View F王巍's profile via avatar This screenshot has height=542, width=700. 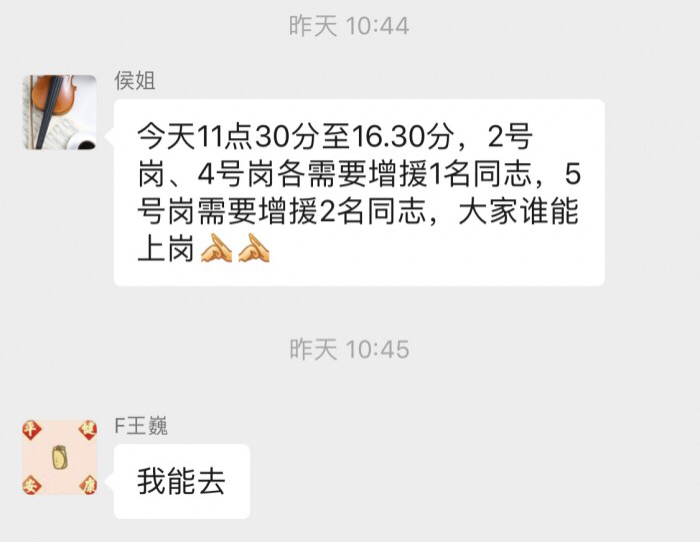(x=59, y=457)
